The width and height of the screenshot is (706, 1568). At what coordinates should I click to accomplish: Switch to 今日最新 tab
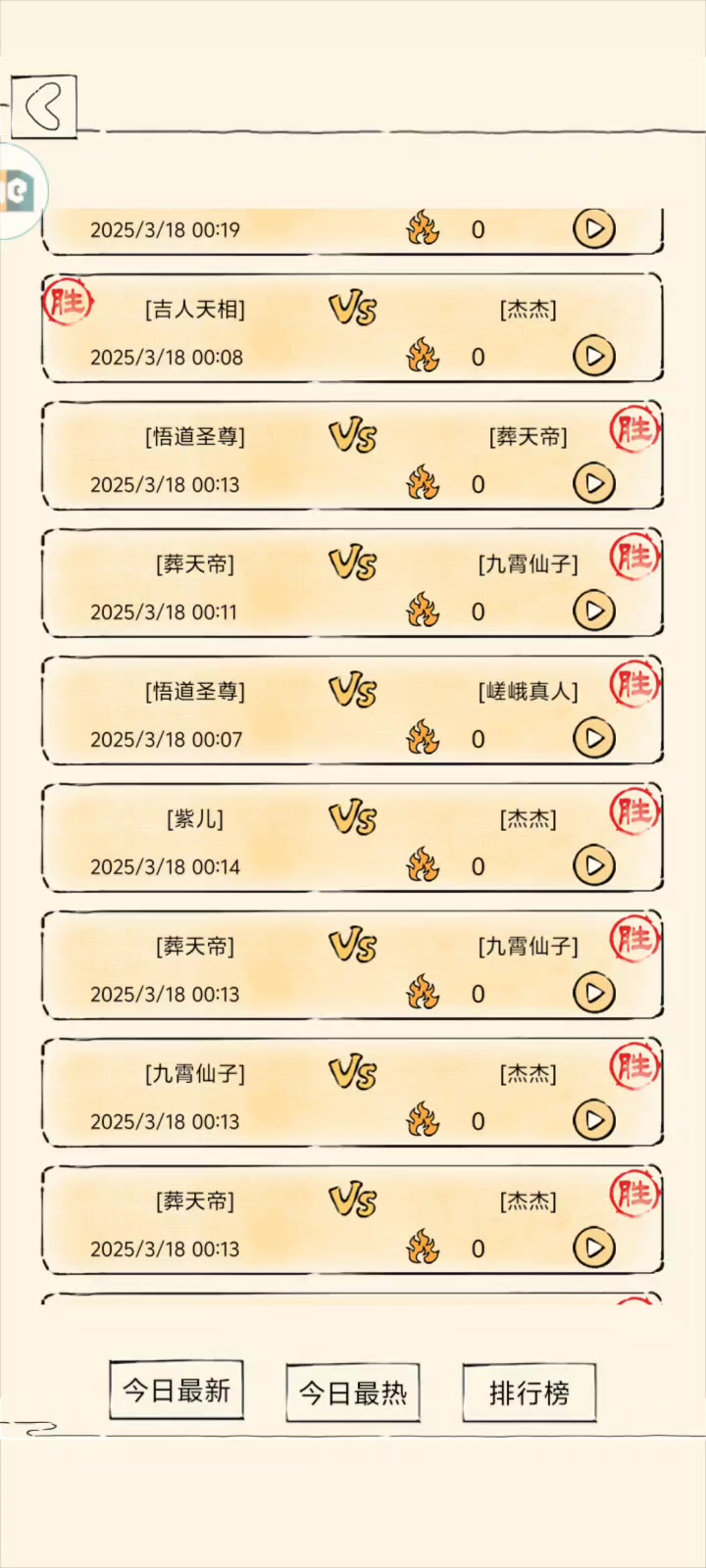(x=176, y=1391)
